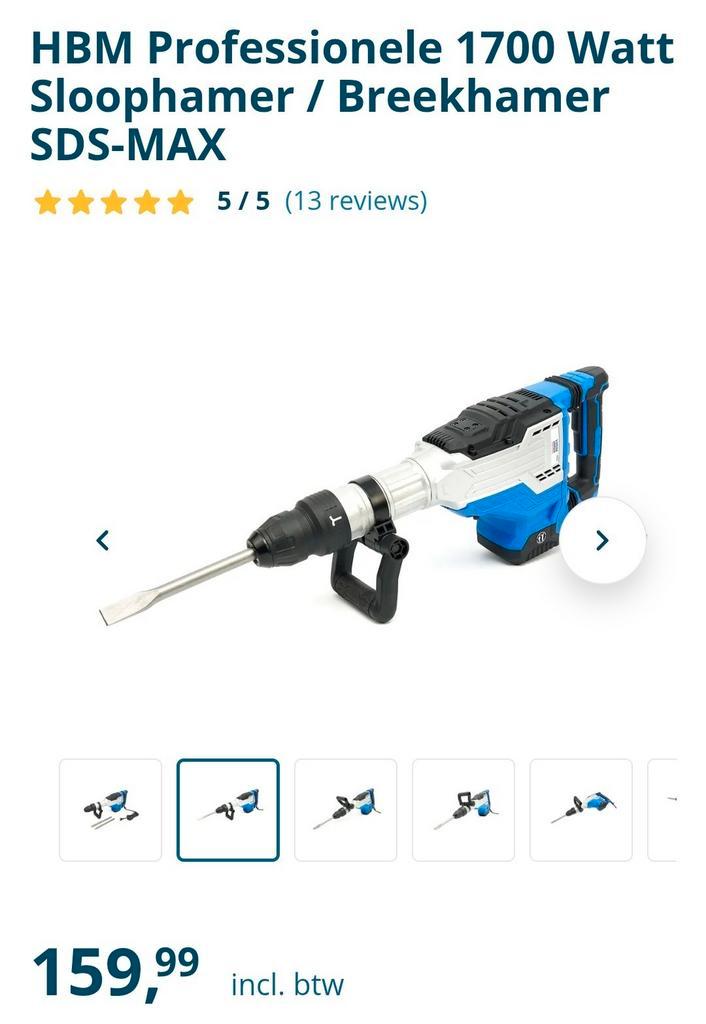Select the second highlighted thumbnail

[x=228, y=809]
